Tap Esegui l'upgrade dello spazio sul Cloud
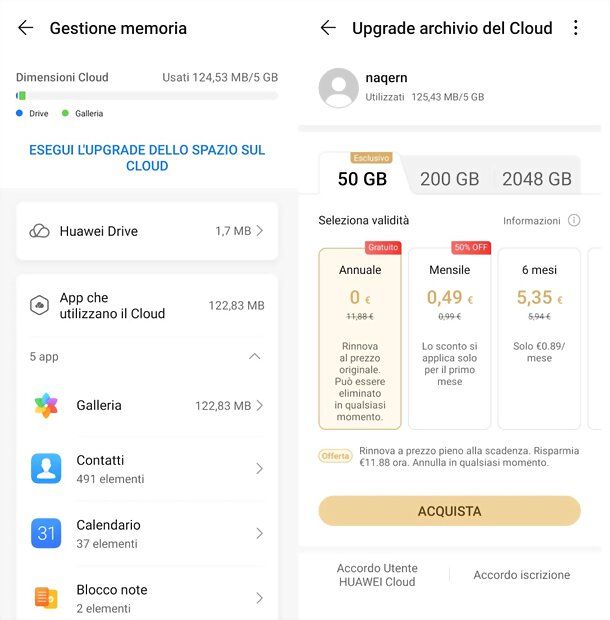The height and width of the screenshot is (620, 610). pos(147,158)
